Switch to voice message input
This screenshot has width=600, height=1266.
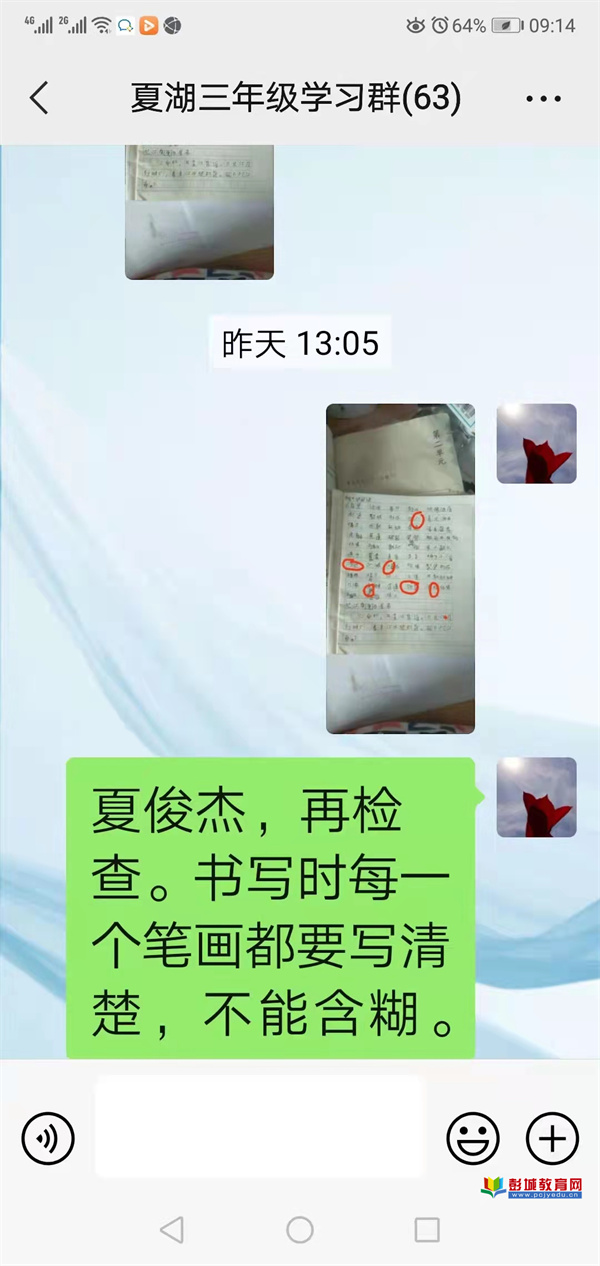[x=48, y=1138]
